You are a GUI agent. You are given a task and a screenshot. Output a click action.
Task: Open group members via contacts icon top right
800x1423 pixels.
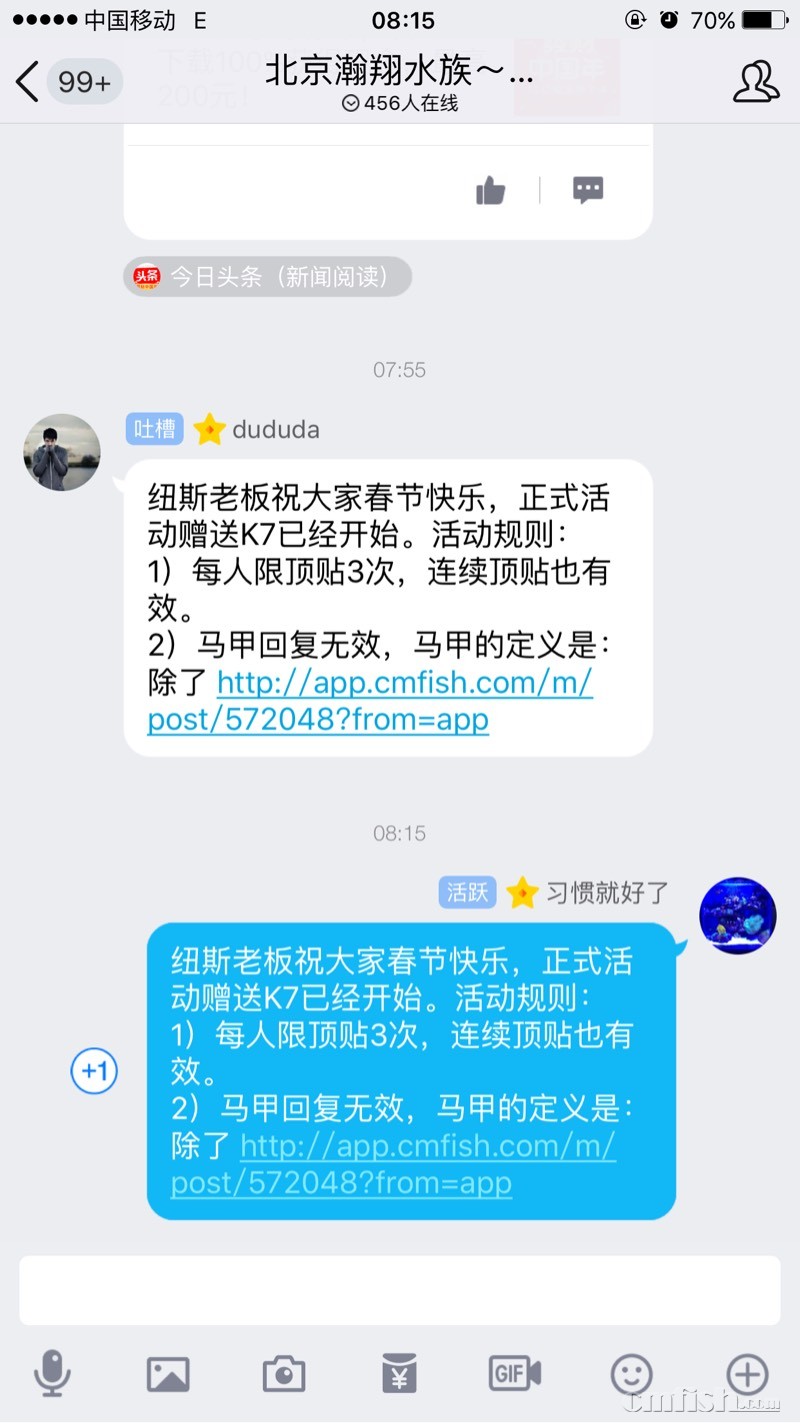point(756,82)
